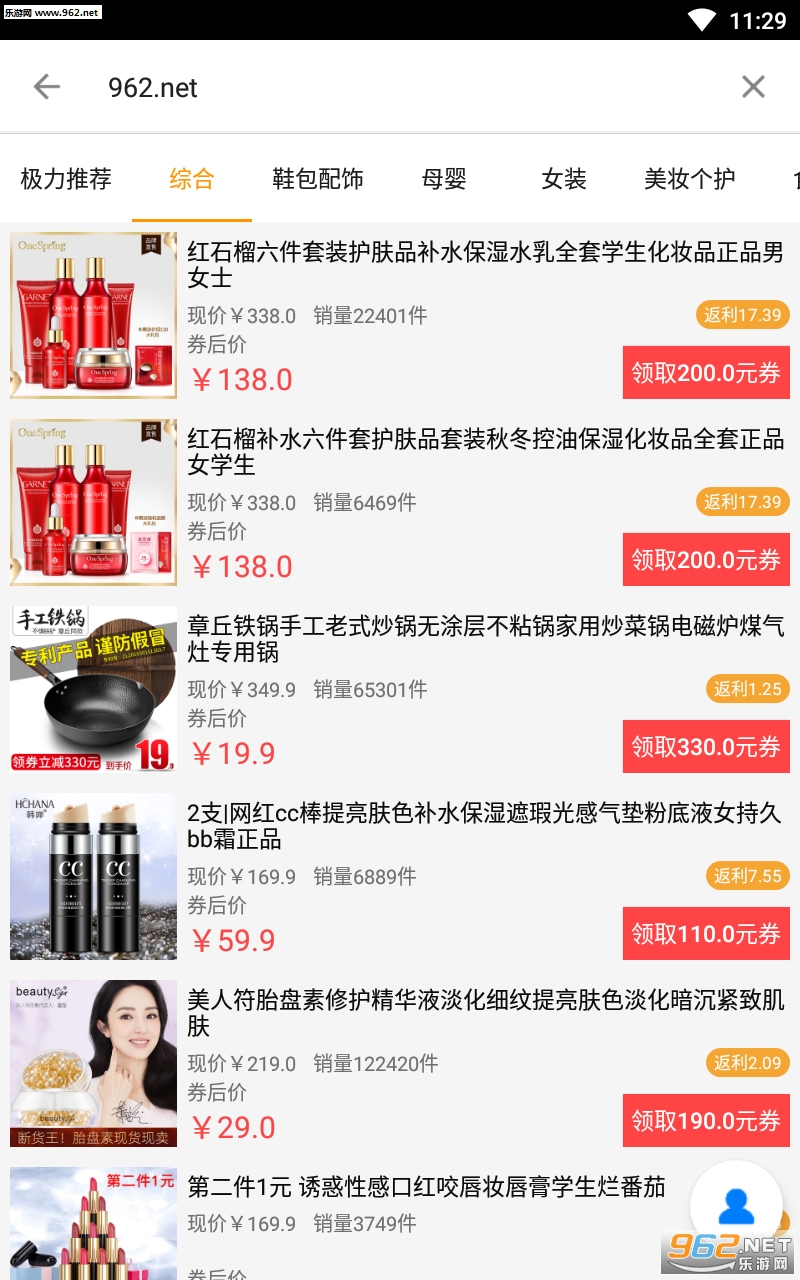Tap the floating user profile button
Image resolution: width=800 pixels, height=1280 pixels.
(736, 1205)
